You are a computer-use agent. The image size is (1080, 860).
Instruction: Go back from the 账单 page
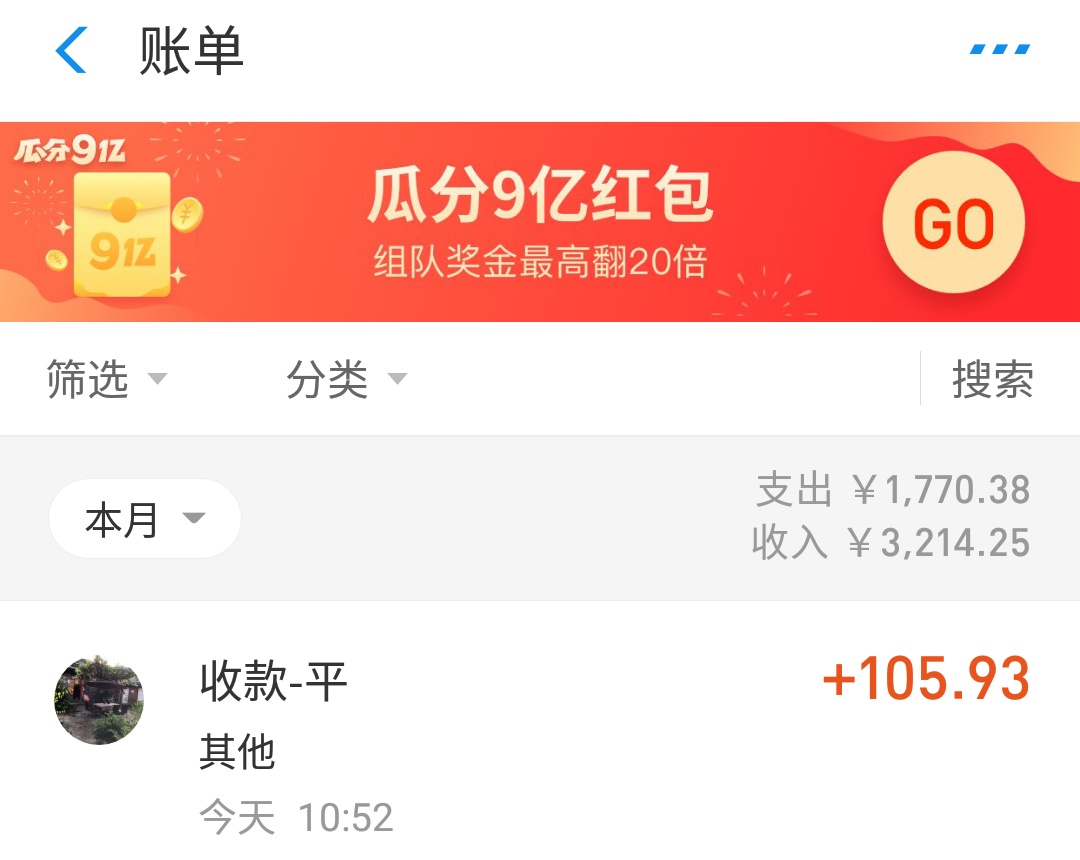click(x=72, y=50)
